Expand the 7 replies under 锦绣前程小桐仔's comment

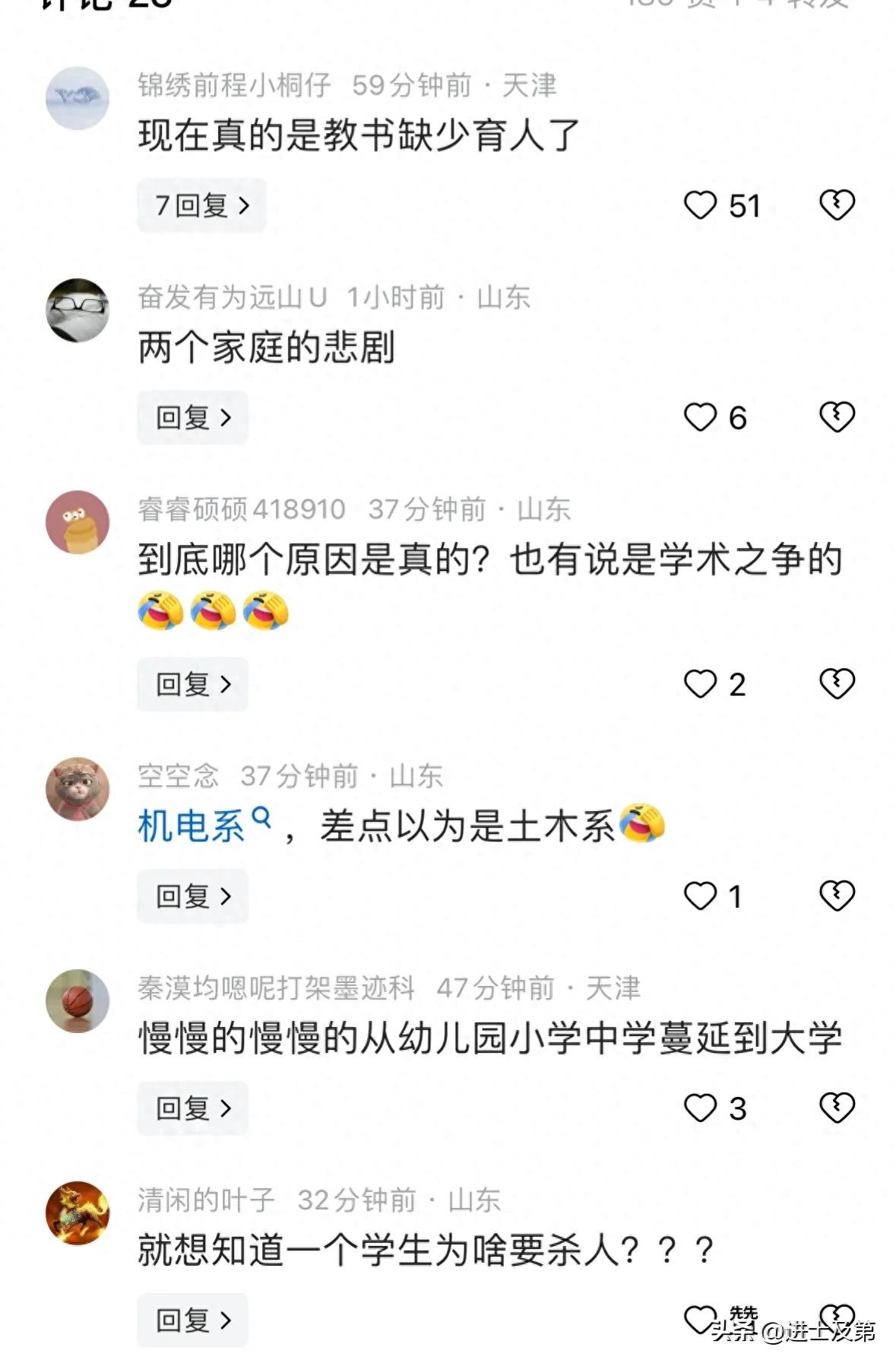coord(201,205)
